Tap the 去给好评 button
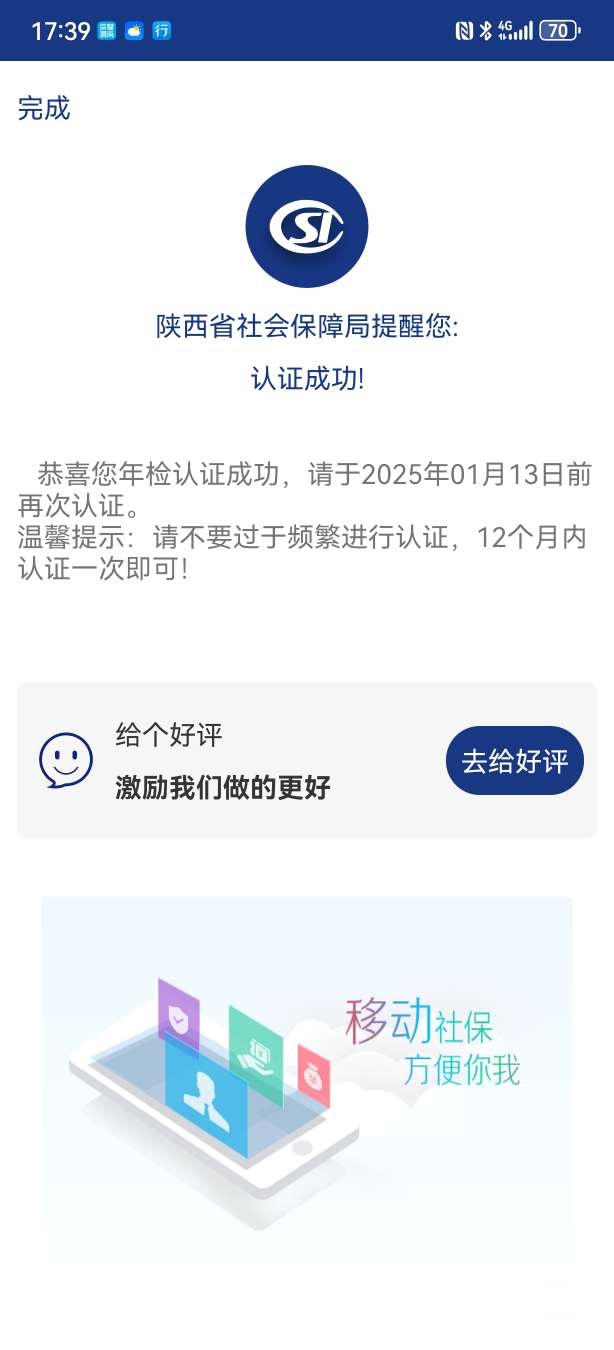Screen dimensions: 614x1350 point(514,761)
